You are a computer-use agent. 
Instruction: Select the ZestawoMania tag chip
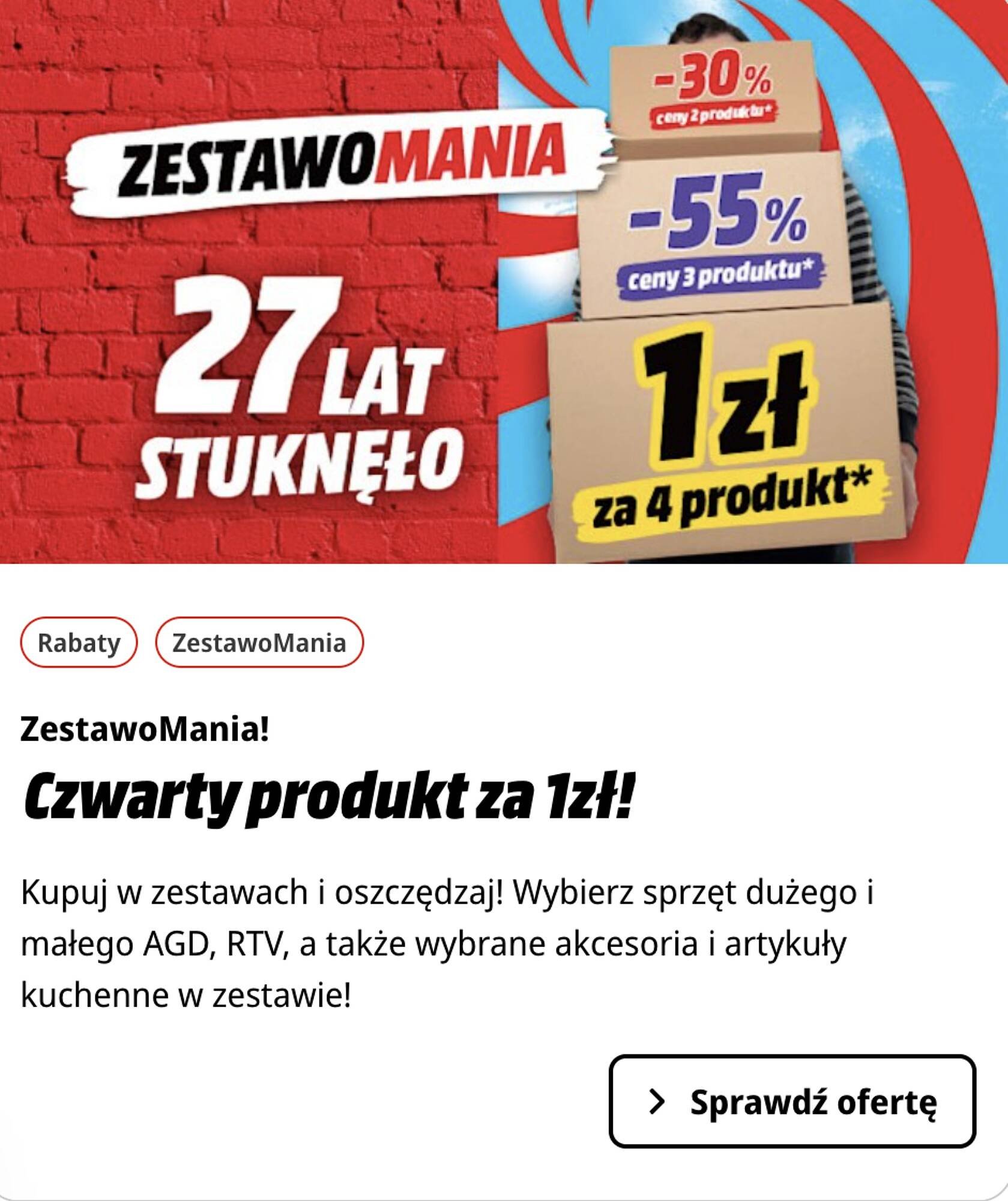259,643
